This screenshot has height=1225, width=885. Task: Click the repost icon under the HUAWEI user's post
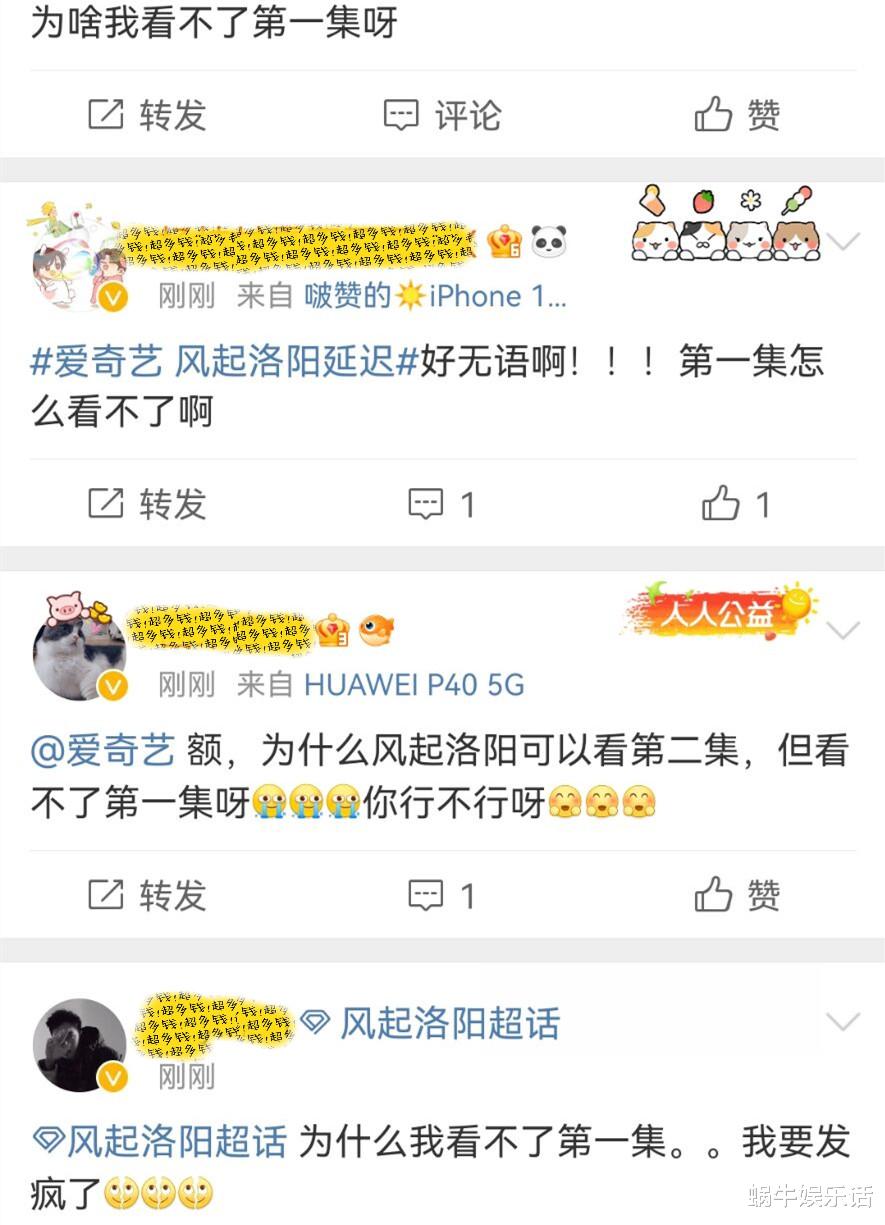(x=145, y=895)
